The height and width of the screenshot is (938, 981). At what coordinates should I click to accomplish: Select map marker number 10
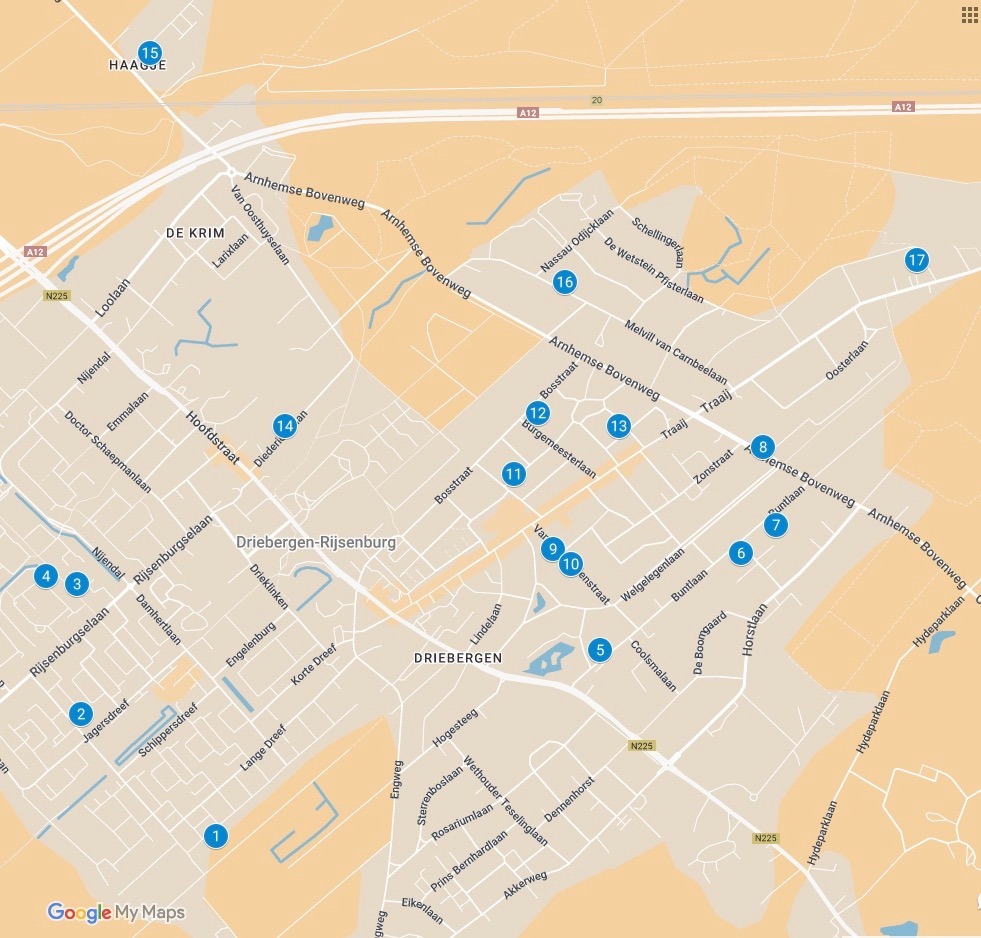(571, 564)
